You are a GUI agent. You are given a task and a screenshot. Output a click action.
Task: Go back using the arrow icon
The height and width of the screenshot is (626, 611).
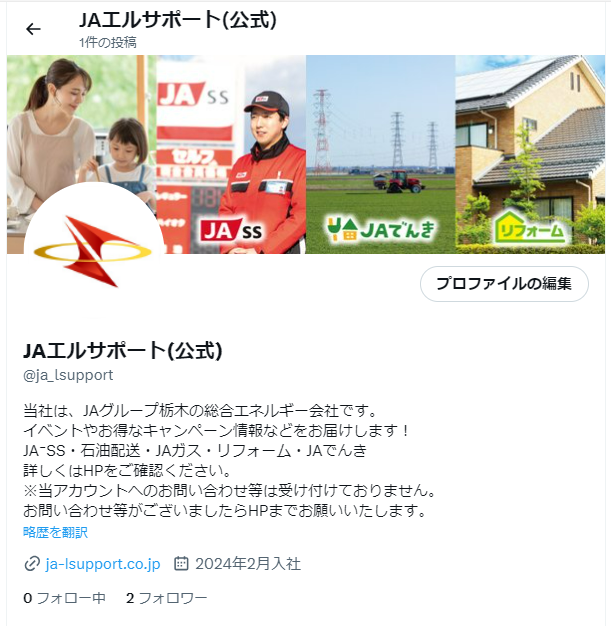(33, 29)
